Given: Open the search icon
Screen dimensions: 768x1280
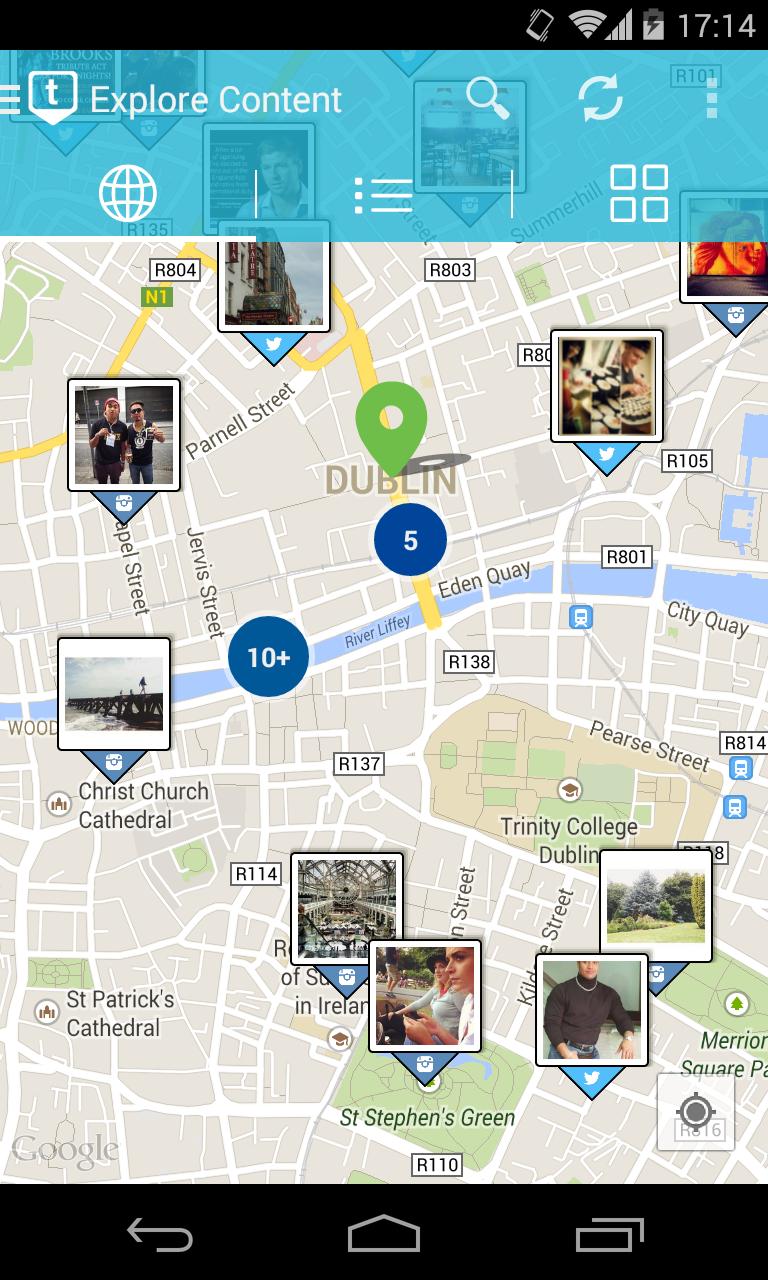Looking at the screenshot, I should 487,98.
